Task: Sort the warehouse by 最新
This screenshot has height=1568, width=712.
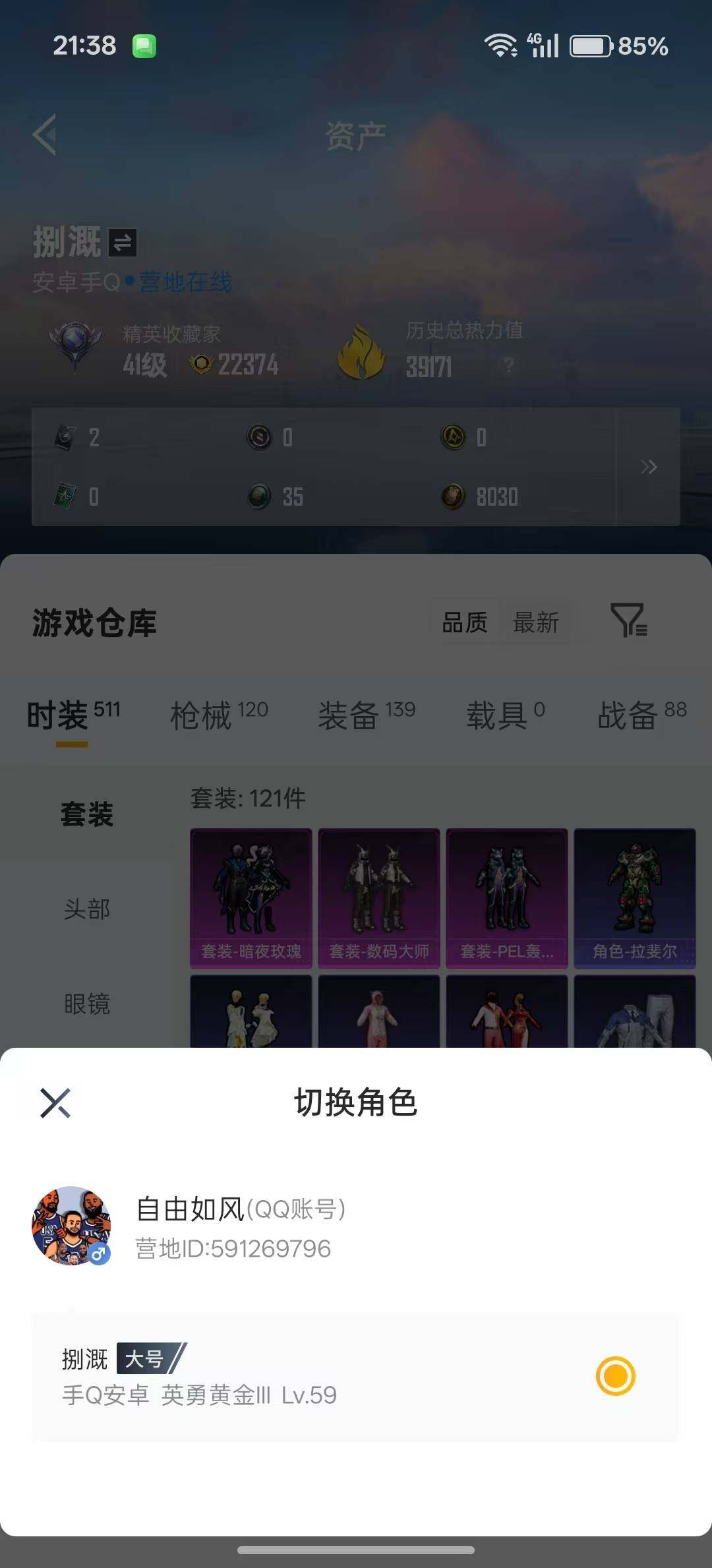Action: [x=536, y=622]
